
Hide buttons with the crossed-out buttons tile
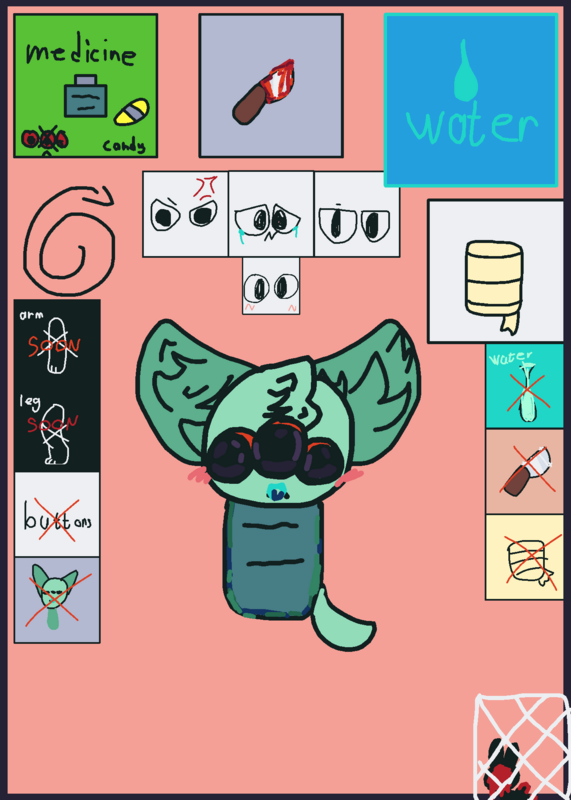coord(57,514)
